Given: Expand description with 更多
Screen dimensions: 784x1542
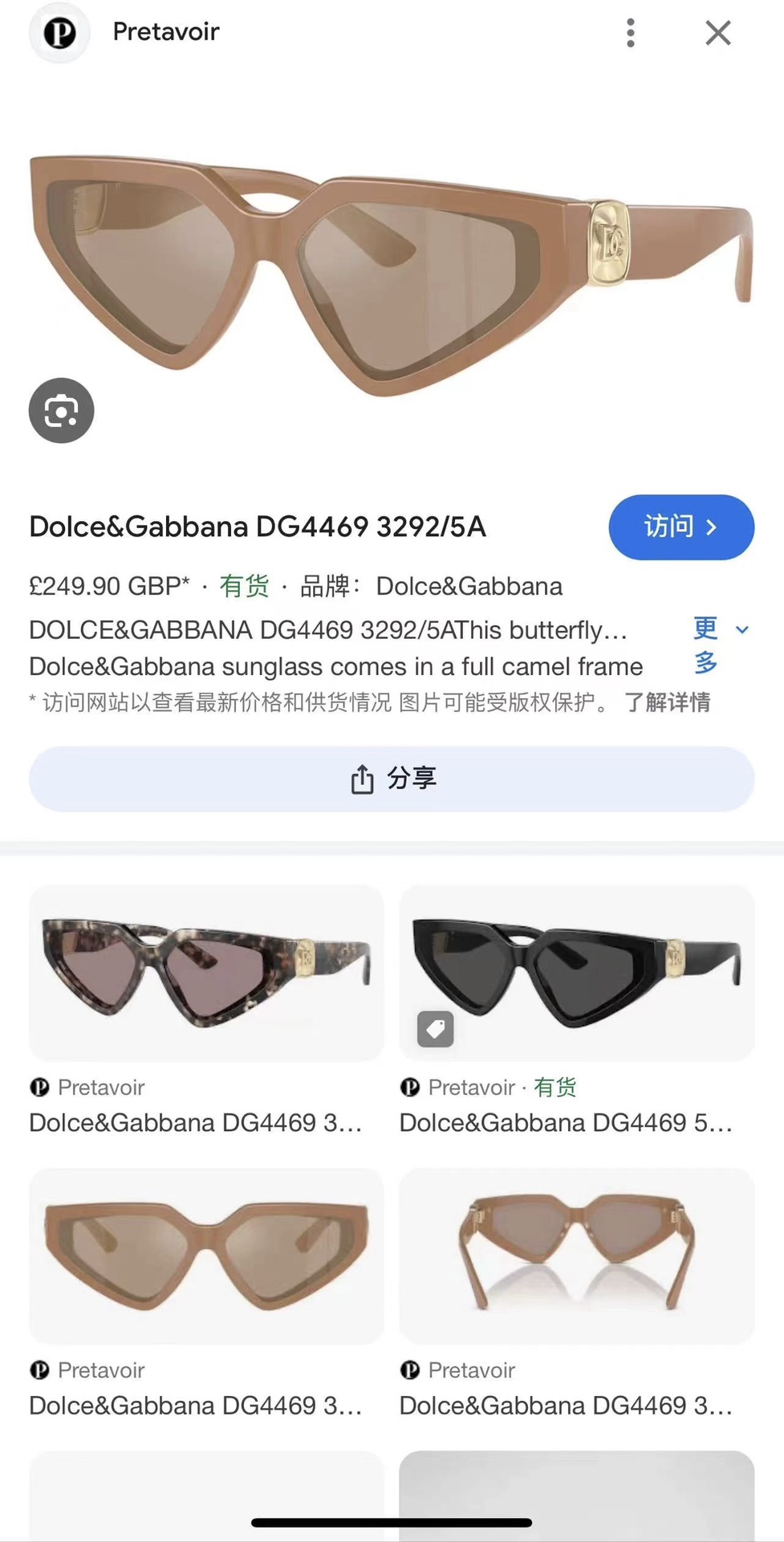Looking at the screenshot, I should click(719, 646).
